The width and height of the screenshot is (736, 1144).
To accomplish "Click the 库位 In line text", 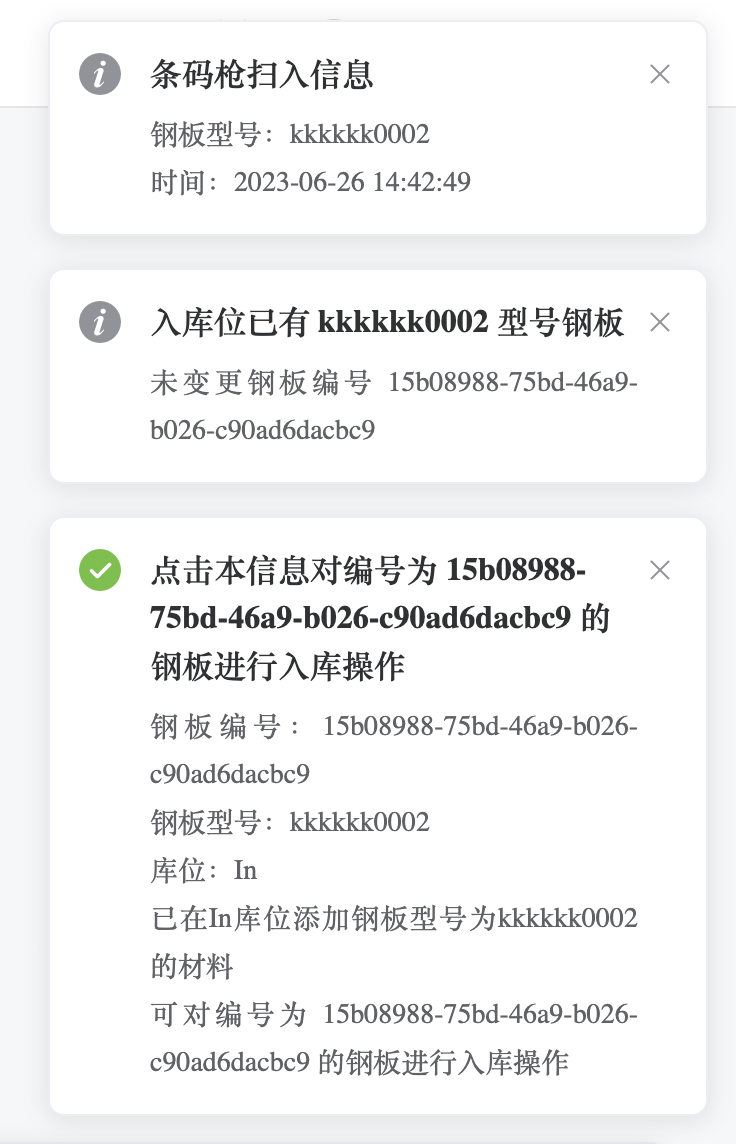I will pos(197,870).
